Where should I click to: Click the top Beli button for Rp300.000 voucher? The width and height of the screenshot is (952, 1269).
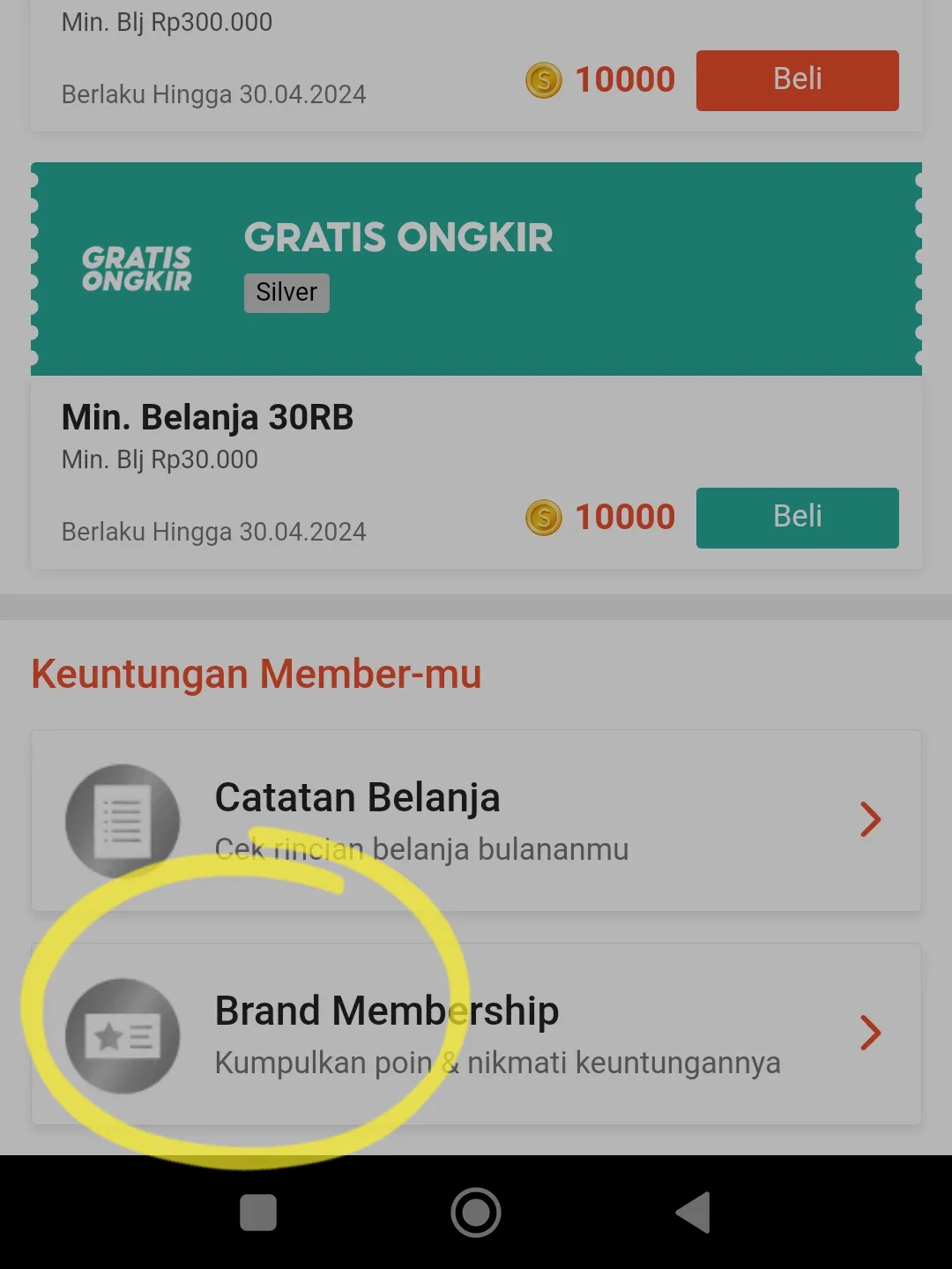pyautogui.click(x=797, y=80)
